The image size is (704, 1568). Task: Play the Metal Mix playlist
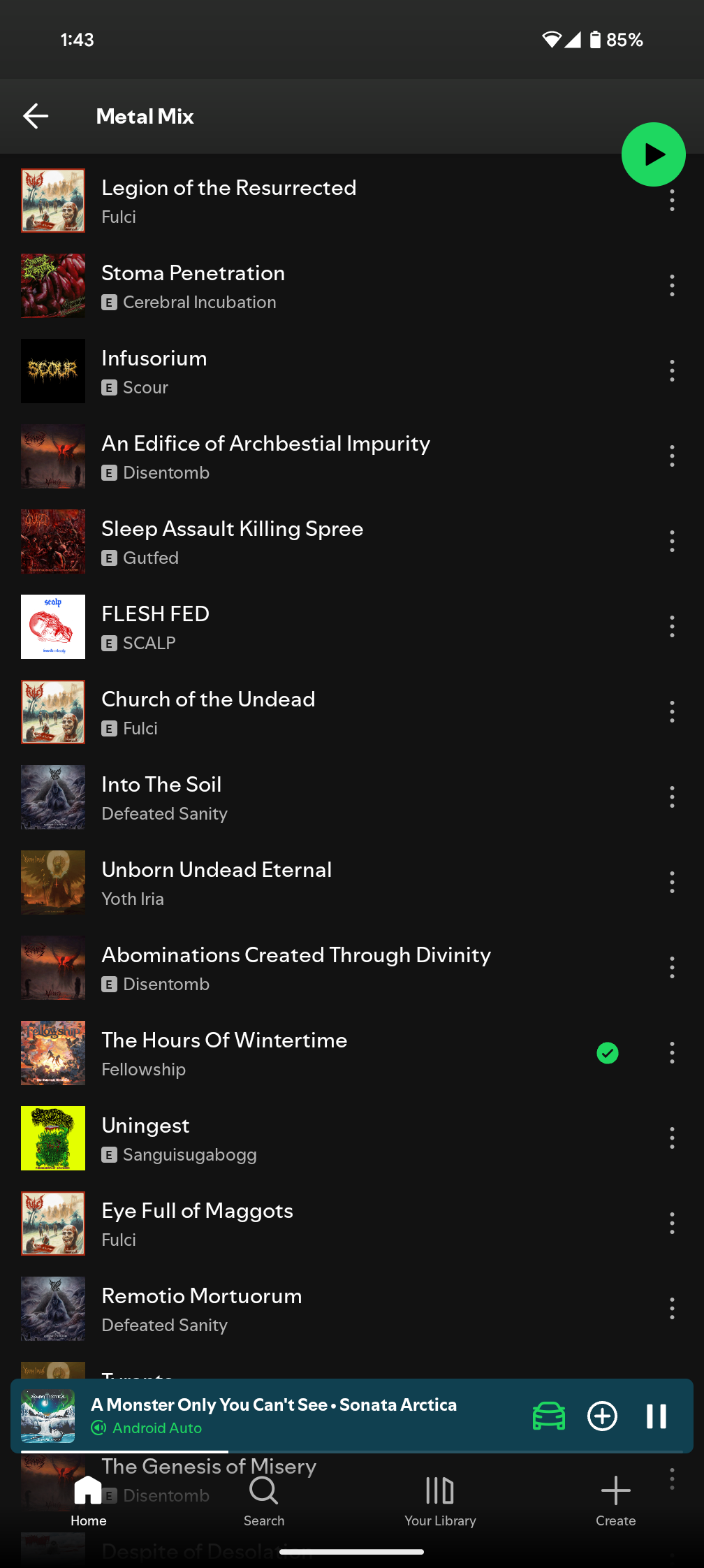click(653, 154)
